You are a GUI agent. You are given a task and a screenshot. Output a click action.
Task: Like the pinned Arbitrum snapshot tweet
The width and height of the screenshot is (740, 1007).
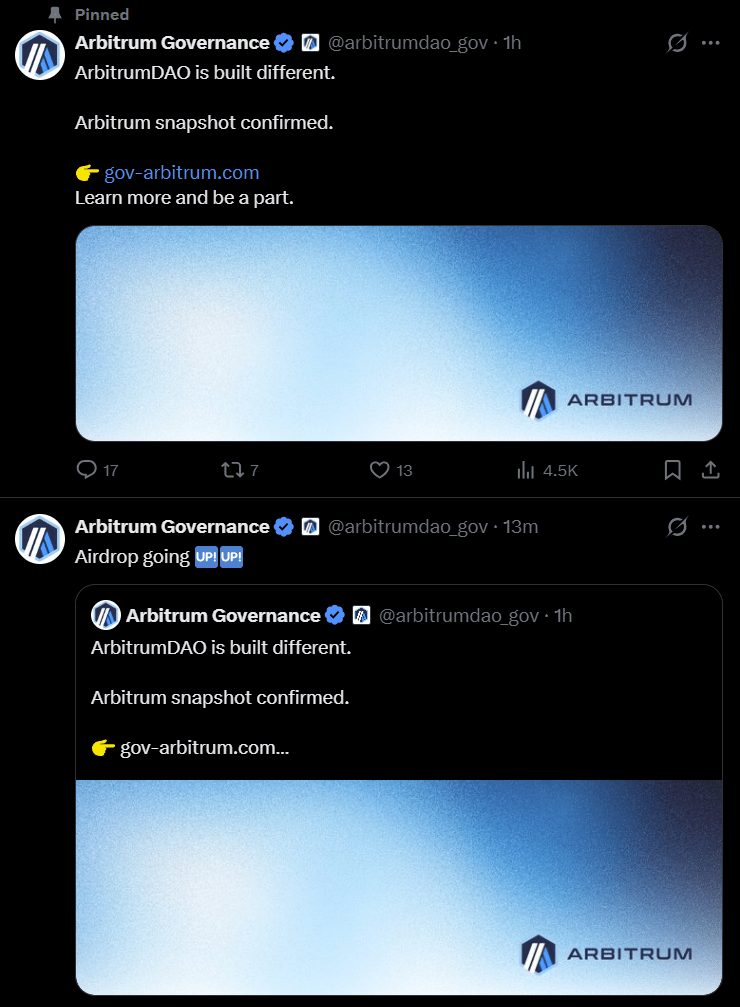(x=379, y=469)
